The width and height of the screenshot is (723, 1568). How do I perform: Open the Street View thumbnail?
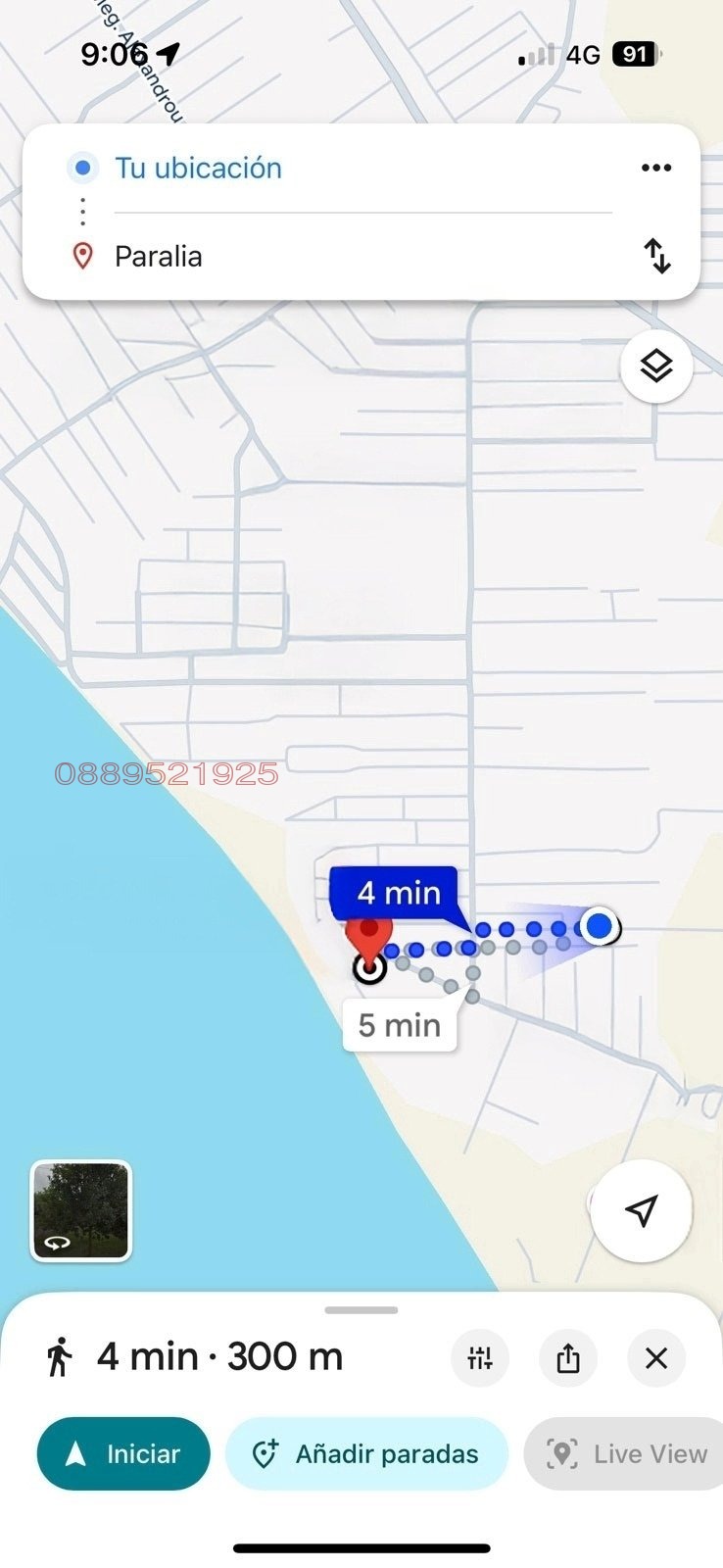coord(81,1210)
